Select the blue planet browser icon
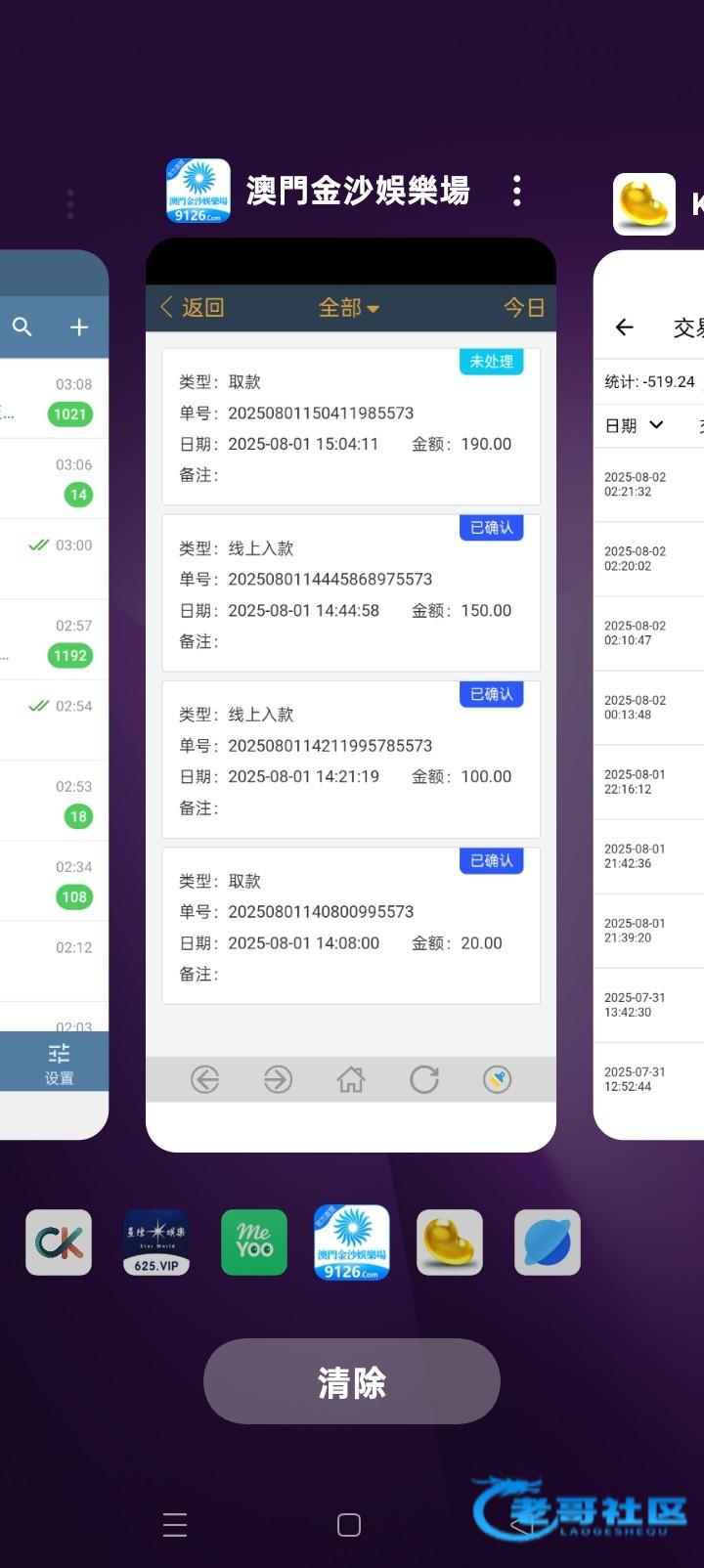This screenshot has width=704, height=1568. (548, 1242)
